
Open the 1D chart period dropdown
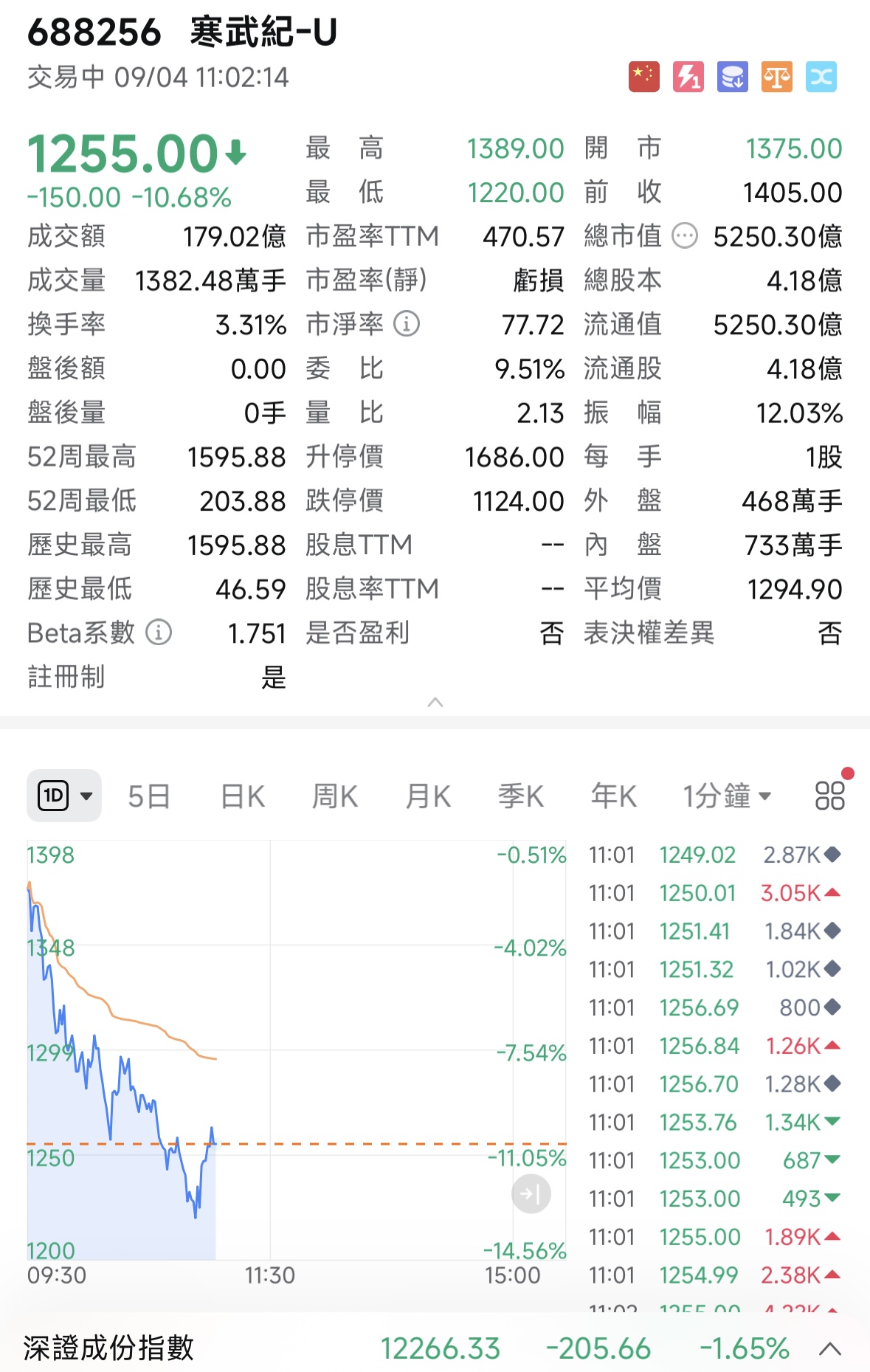coord(63,796)
